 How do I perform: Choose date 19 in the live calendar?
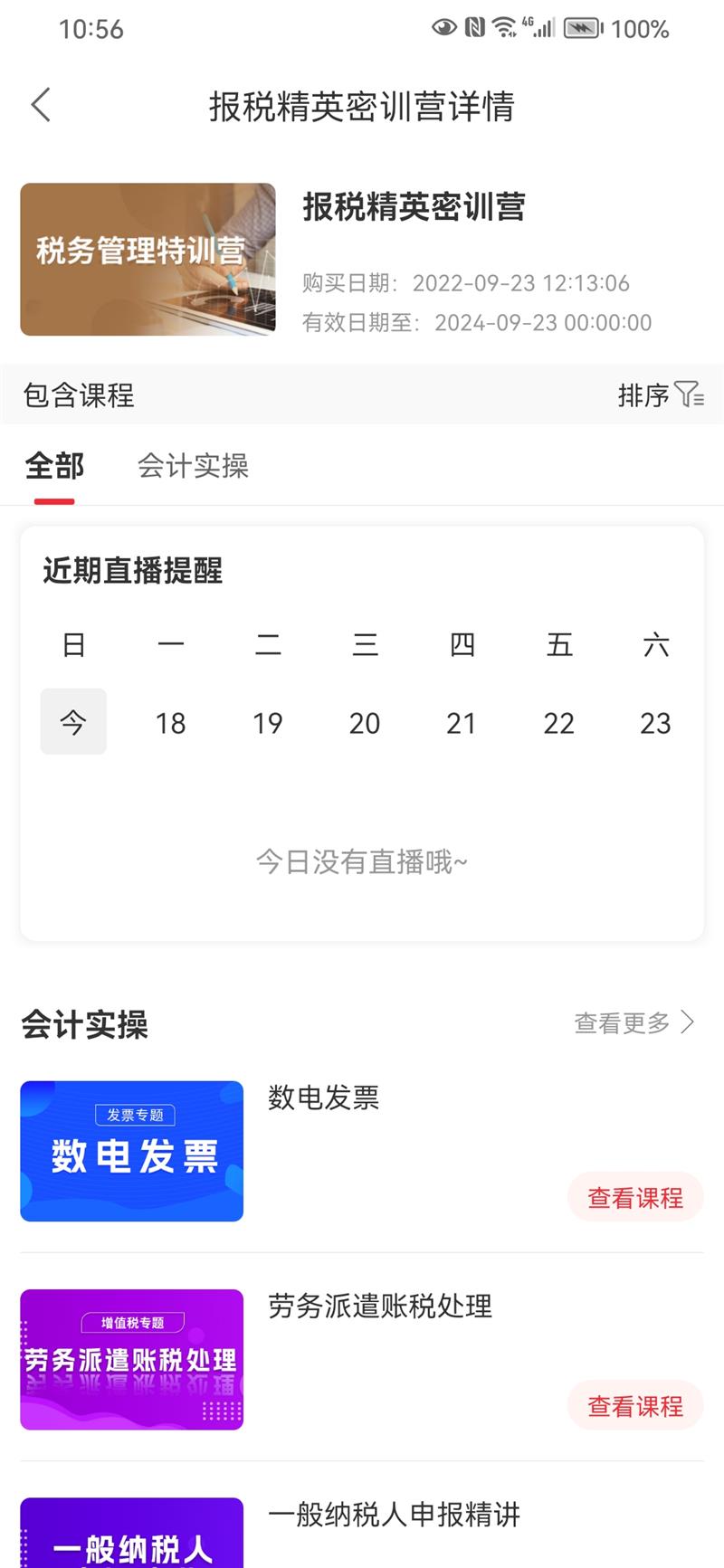267,723
